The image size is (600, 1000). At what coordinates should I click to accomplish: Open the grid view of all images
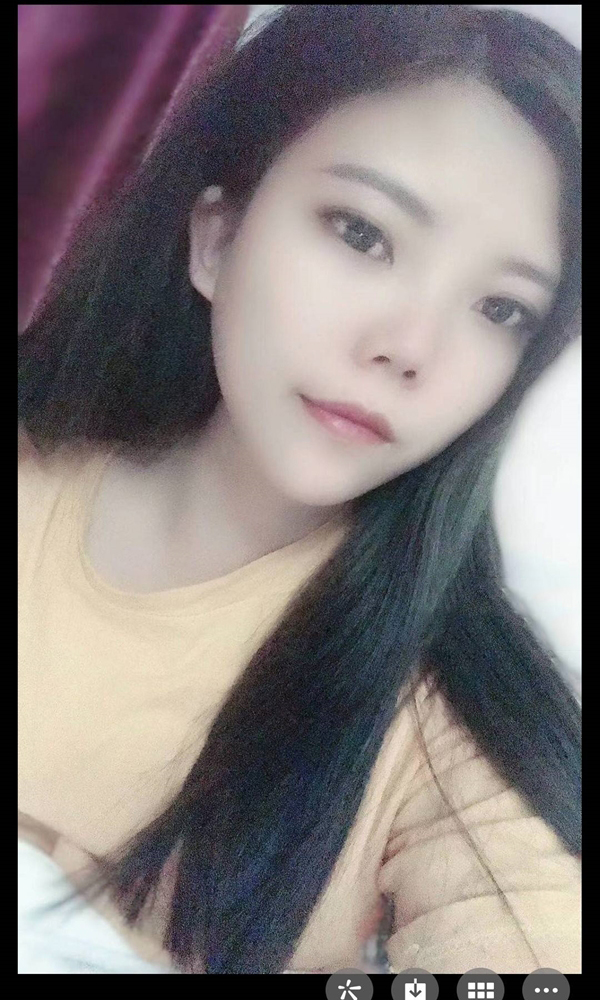(480, 989)
